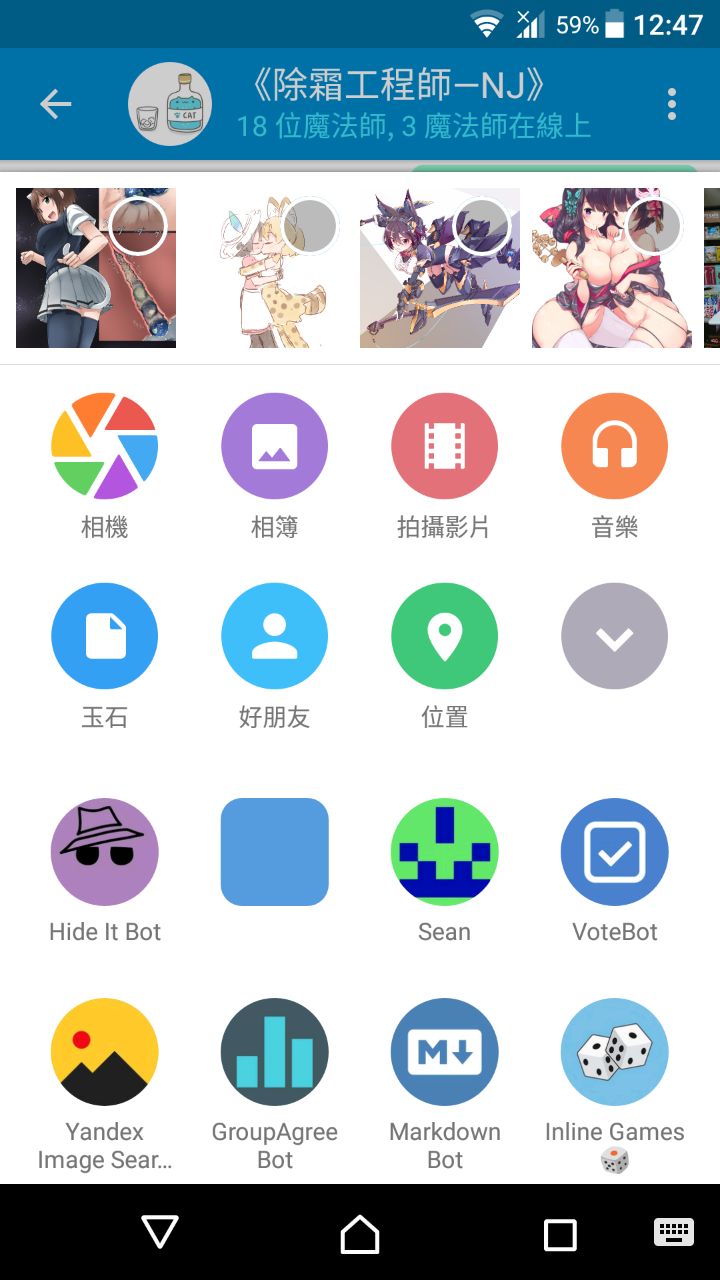The height and width of the screenshot is (1280, 720).
Task: Open Yandex Image Search bot
Action: coord(104,1052)
